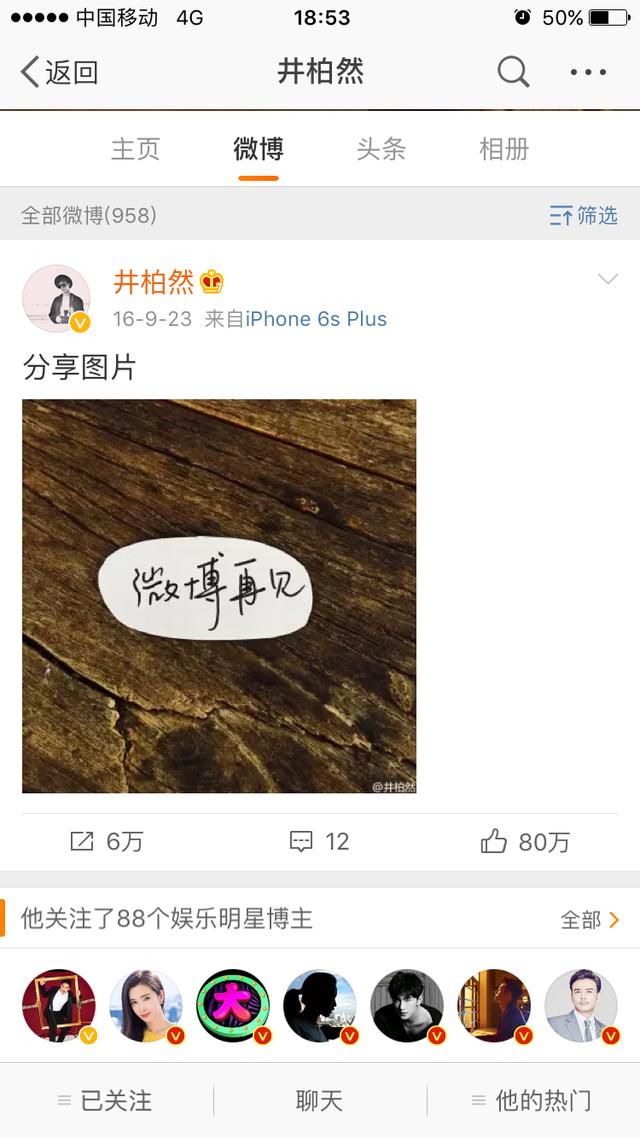Image resolution: width=640 pixels, height=1138 pixels.
Task: Open the 已关注 follow options
Action: [105, 1101]
